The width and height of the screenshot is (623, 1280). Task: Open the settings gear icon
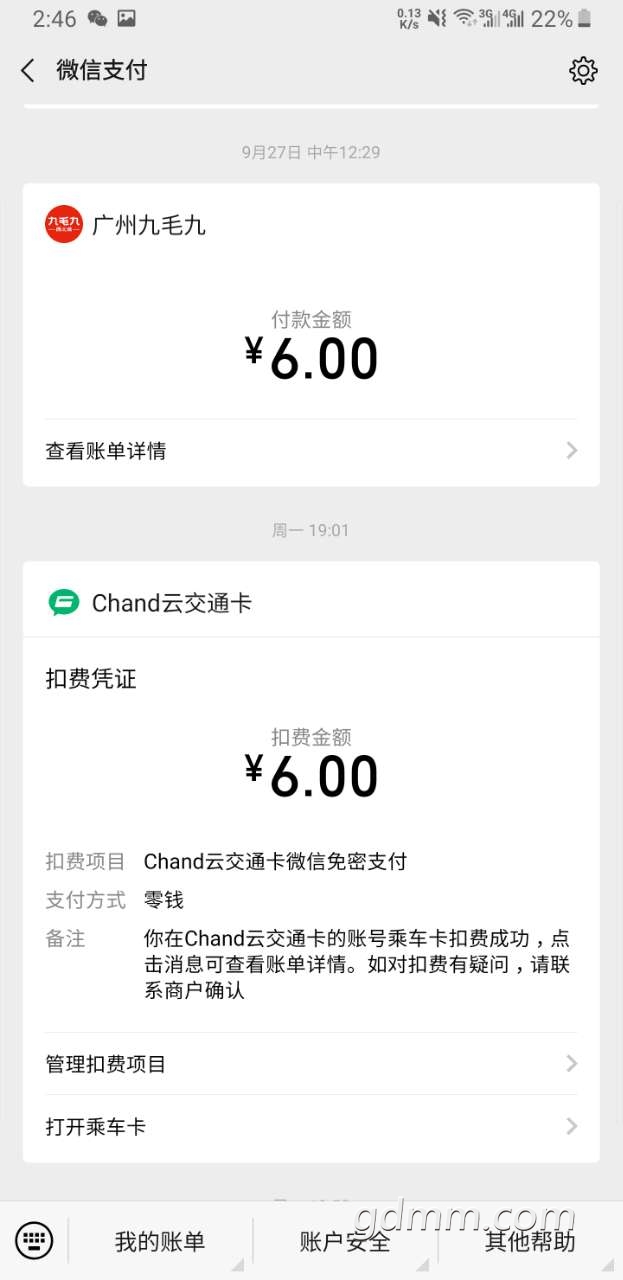(583, 70)
